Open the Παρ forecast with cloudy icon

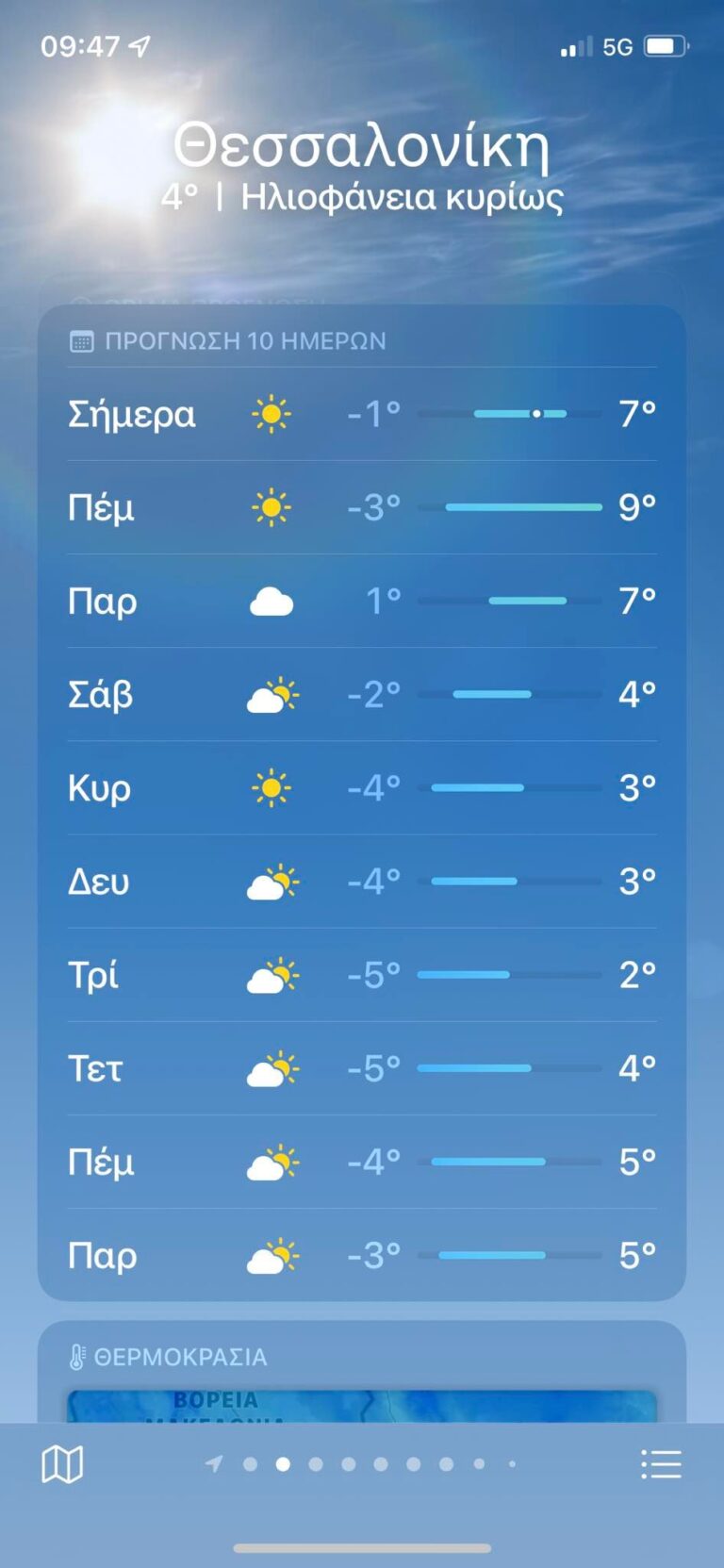362,601
